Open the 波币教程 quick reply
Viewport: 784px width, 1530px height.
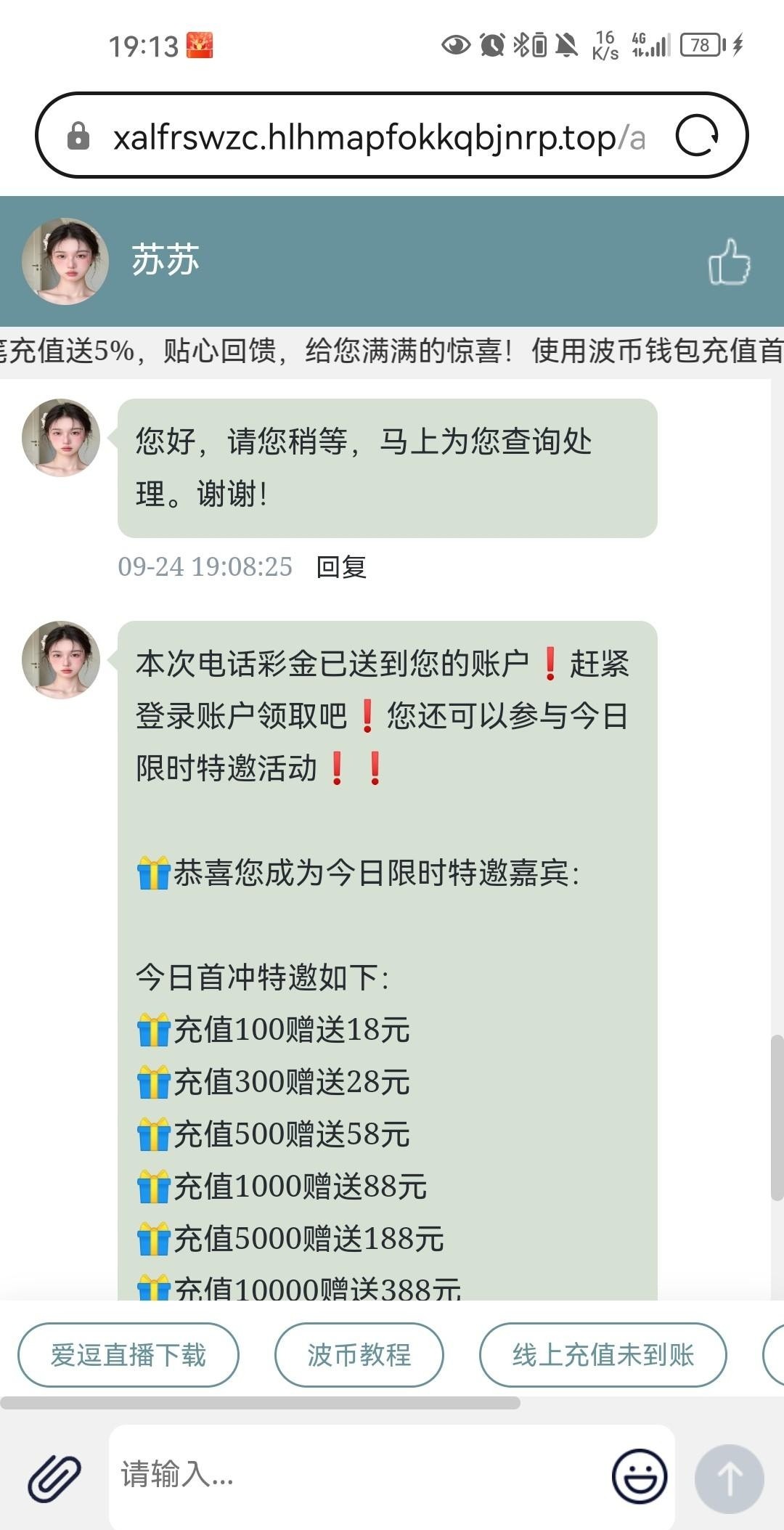(359, 1355)
